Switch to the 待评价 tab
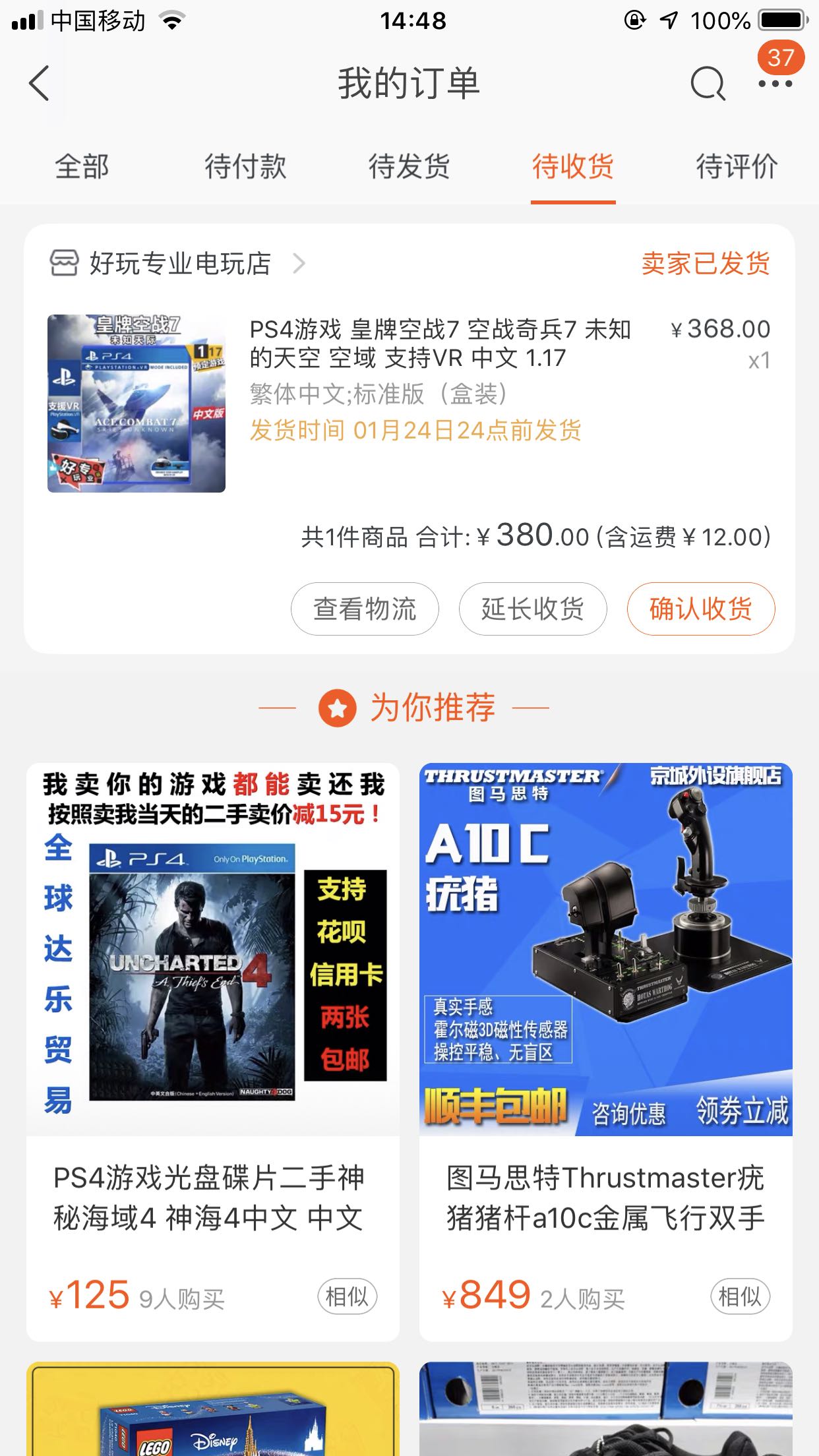This screenshot has width=819, height=1456. tap(737, 166)
